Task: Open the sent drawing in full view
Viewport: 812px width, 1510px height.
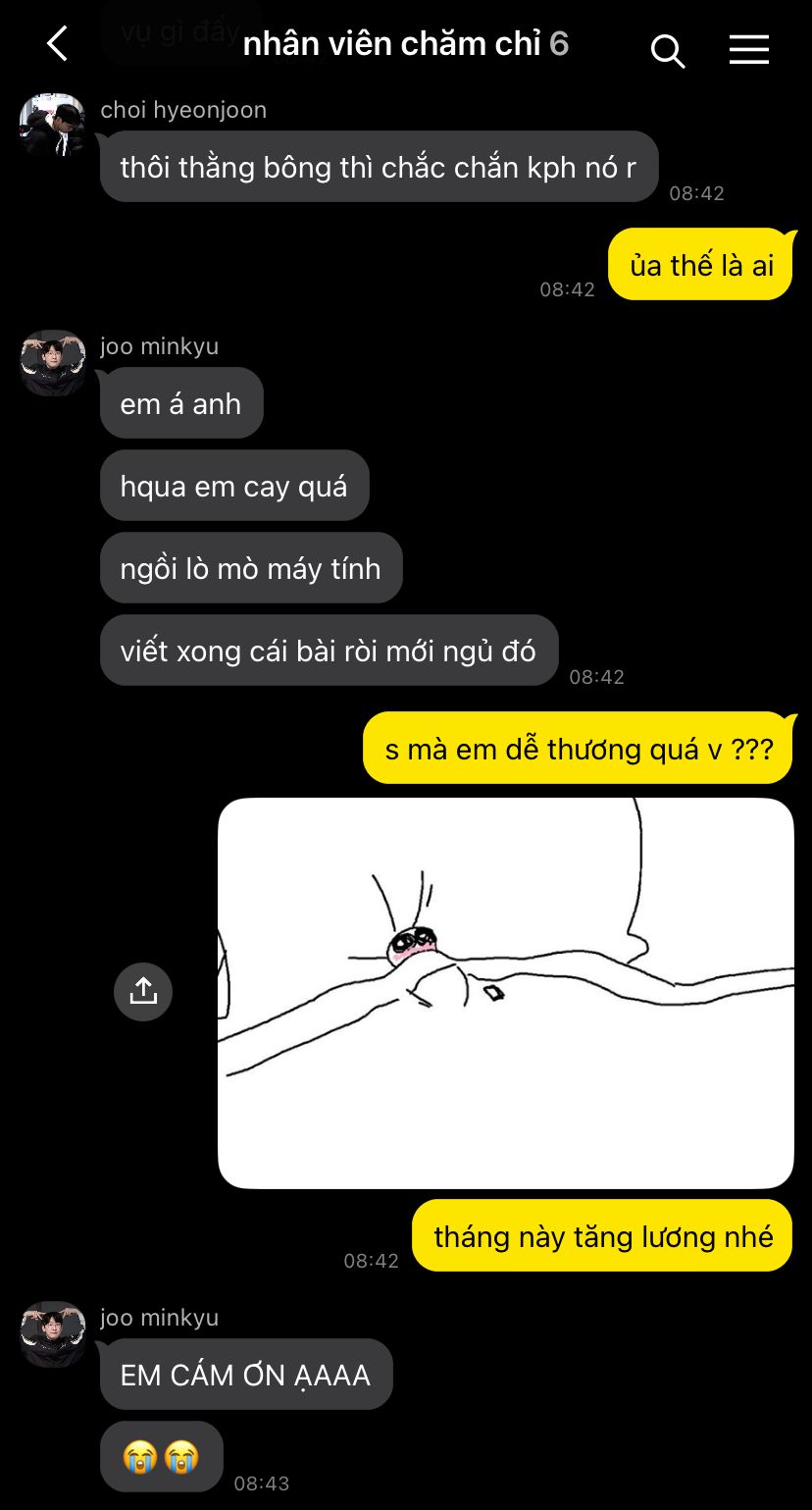Action: pyautogui.click(x=505, y=993)
